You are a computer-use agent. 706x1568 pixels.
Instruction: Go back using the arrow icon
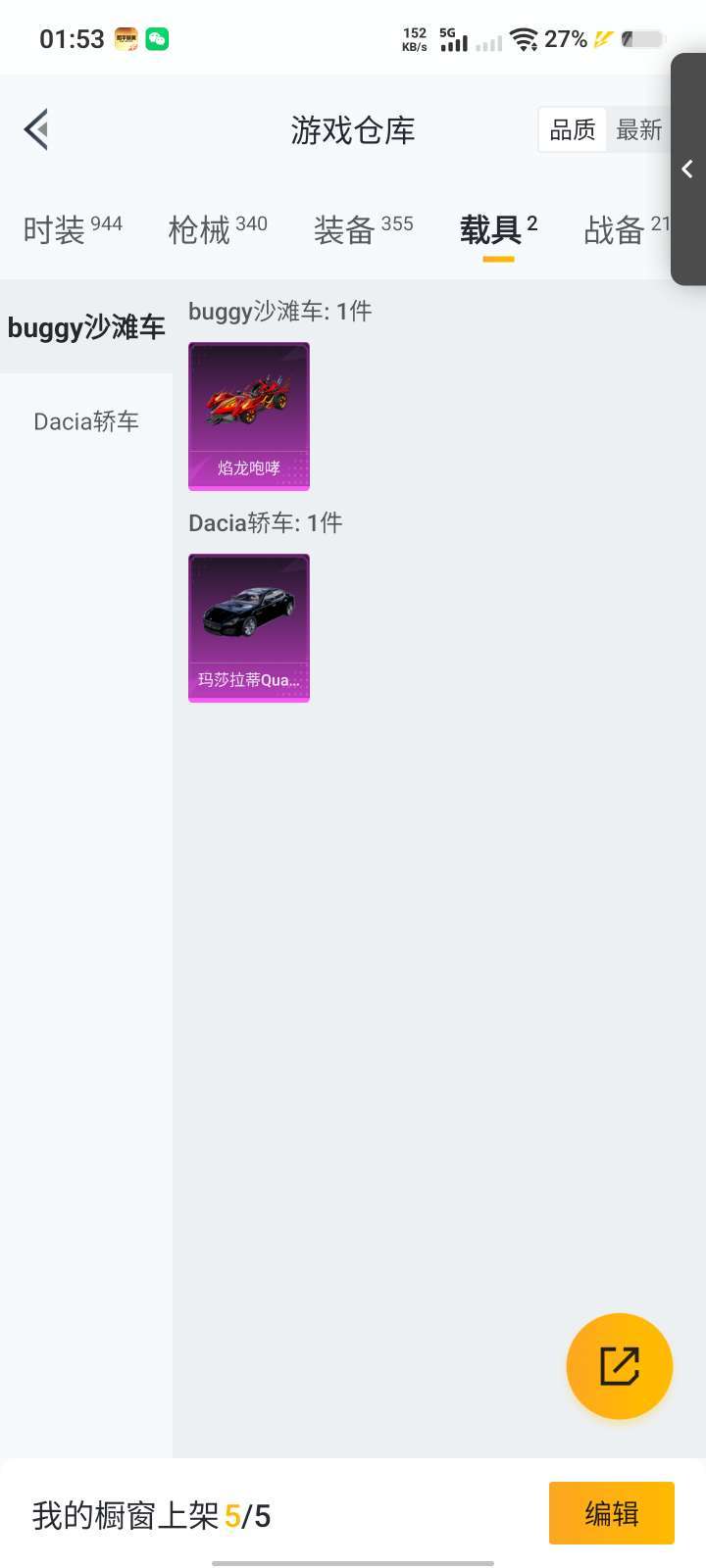37,129
